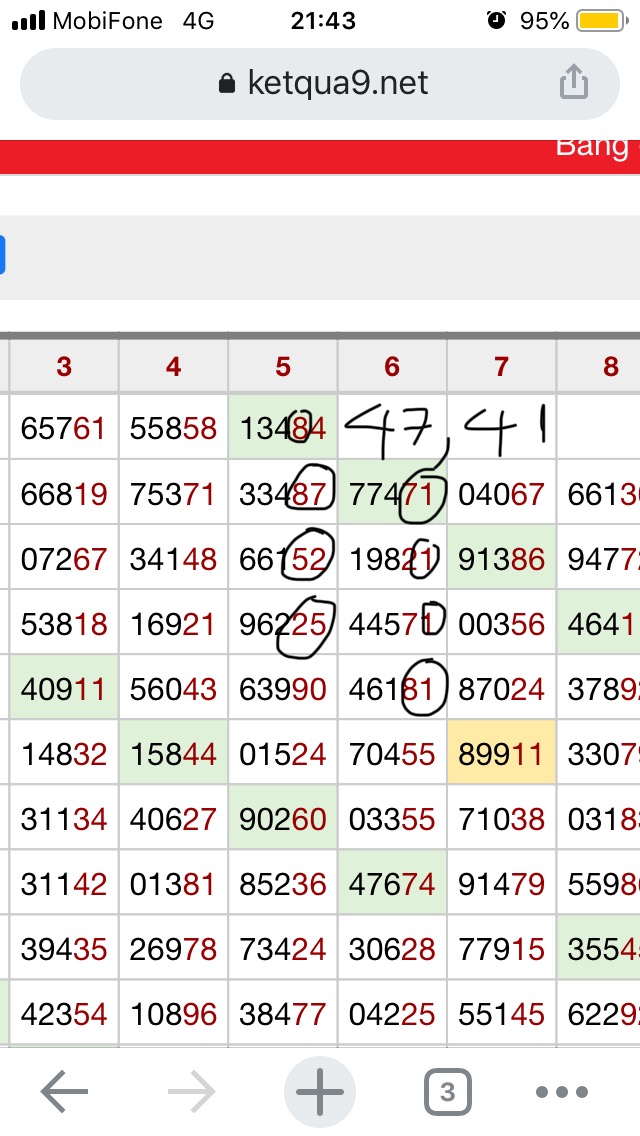Screen dimensions: 640x1136
Task: Open a new browser tab
Action: 320,1093
